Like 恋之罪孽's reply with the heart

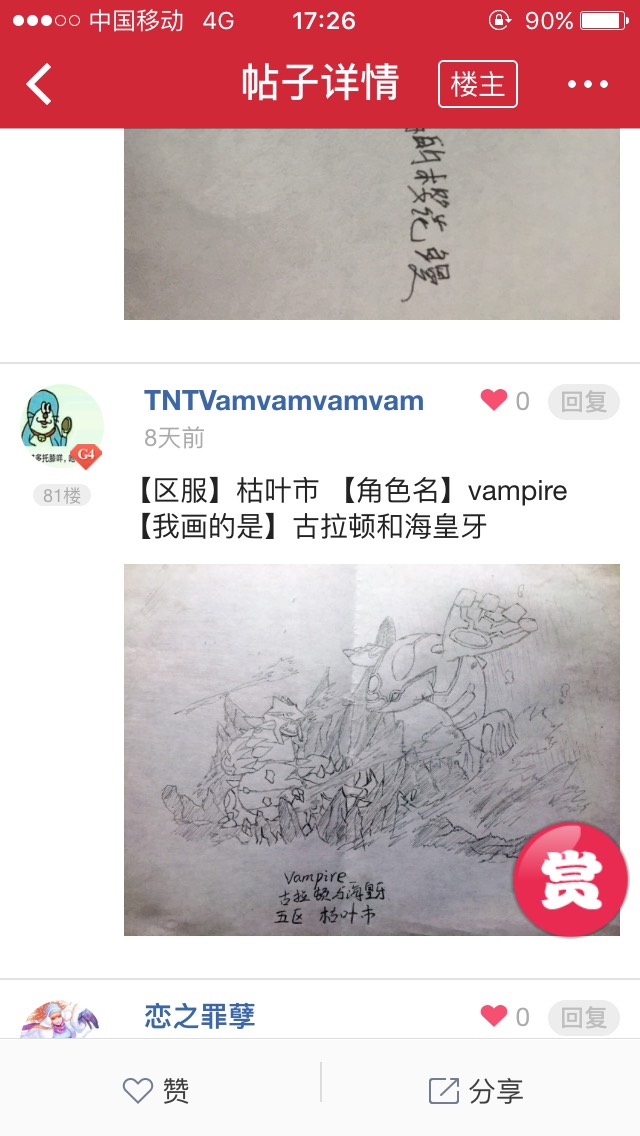494,1017
